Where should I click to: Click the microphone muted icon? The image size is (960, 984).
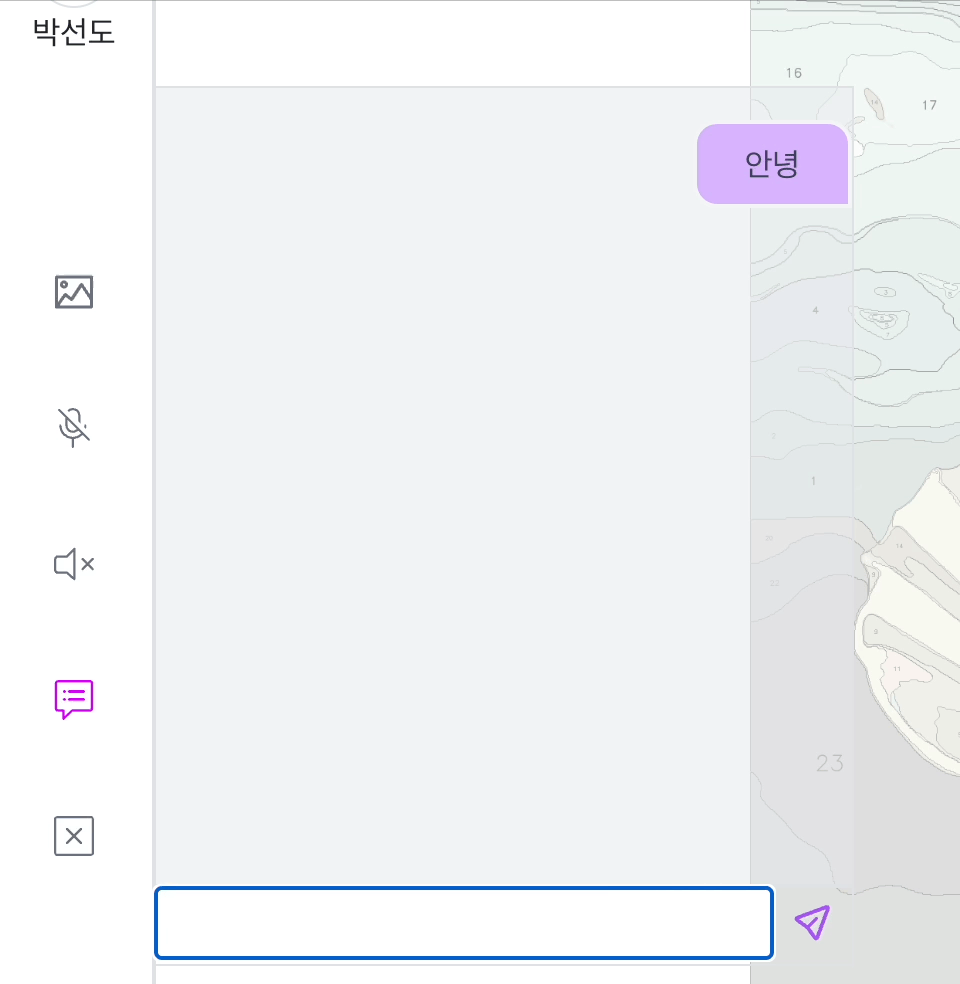[x=73, y=427]
